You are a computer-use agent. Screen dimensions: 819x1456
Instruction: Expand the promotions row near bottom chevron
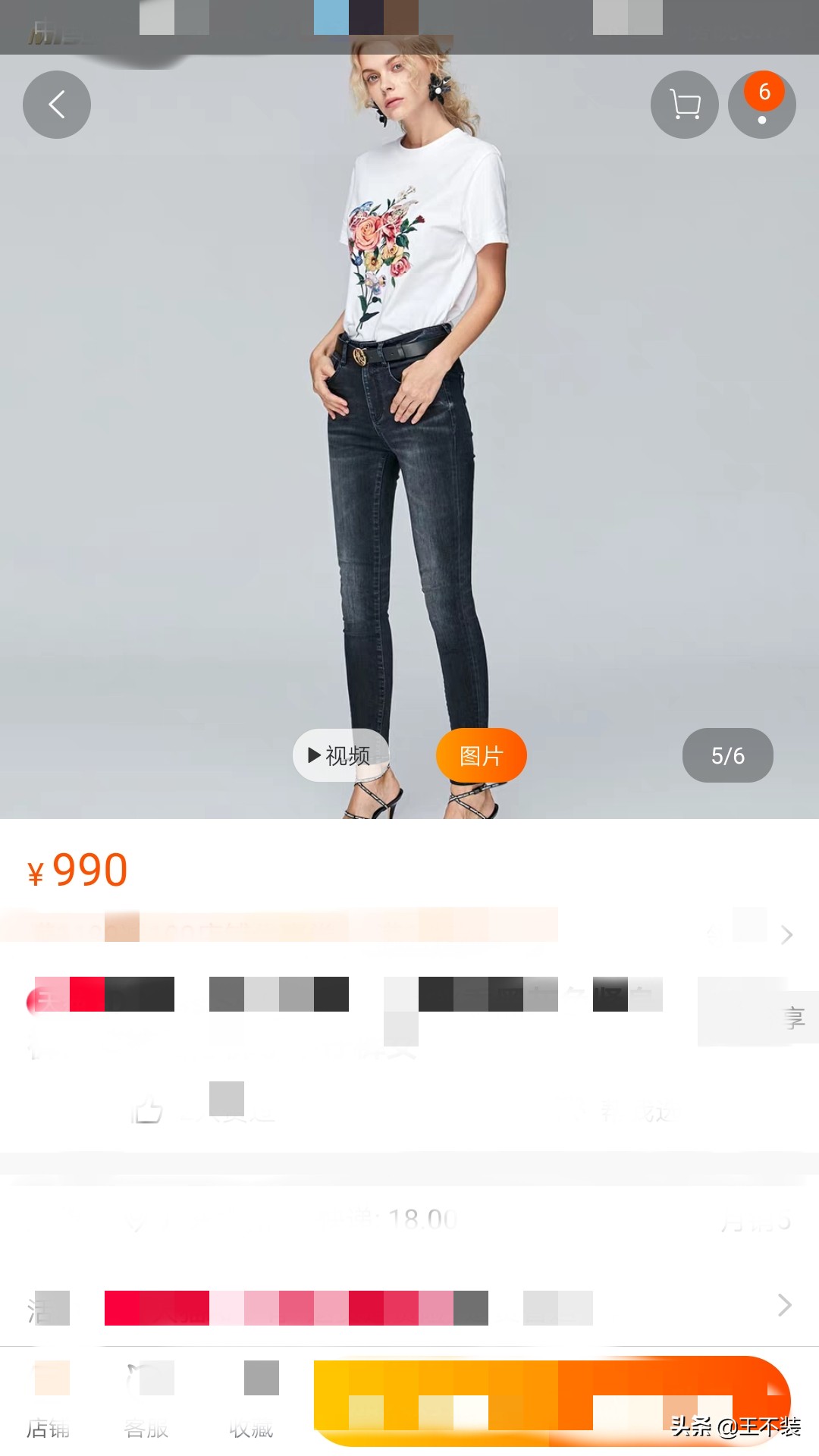point(786,1306)
